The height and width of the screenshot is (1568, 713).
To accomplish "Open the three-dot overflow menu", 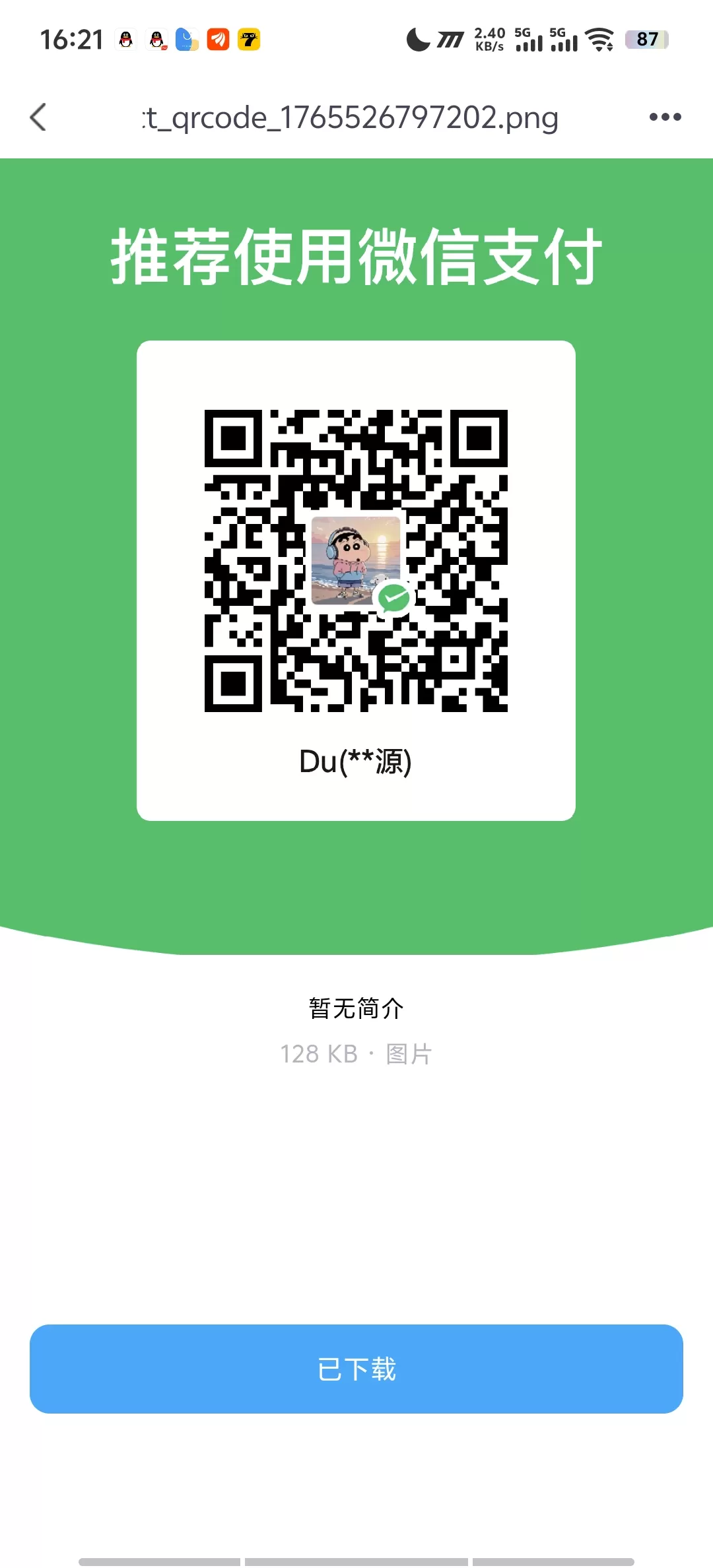I will click(665, 117).
